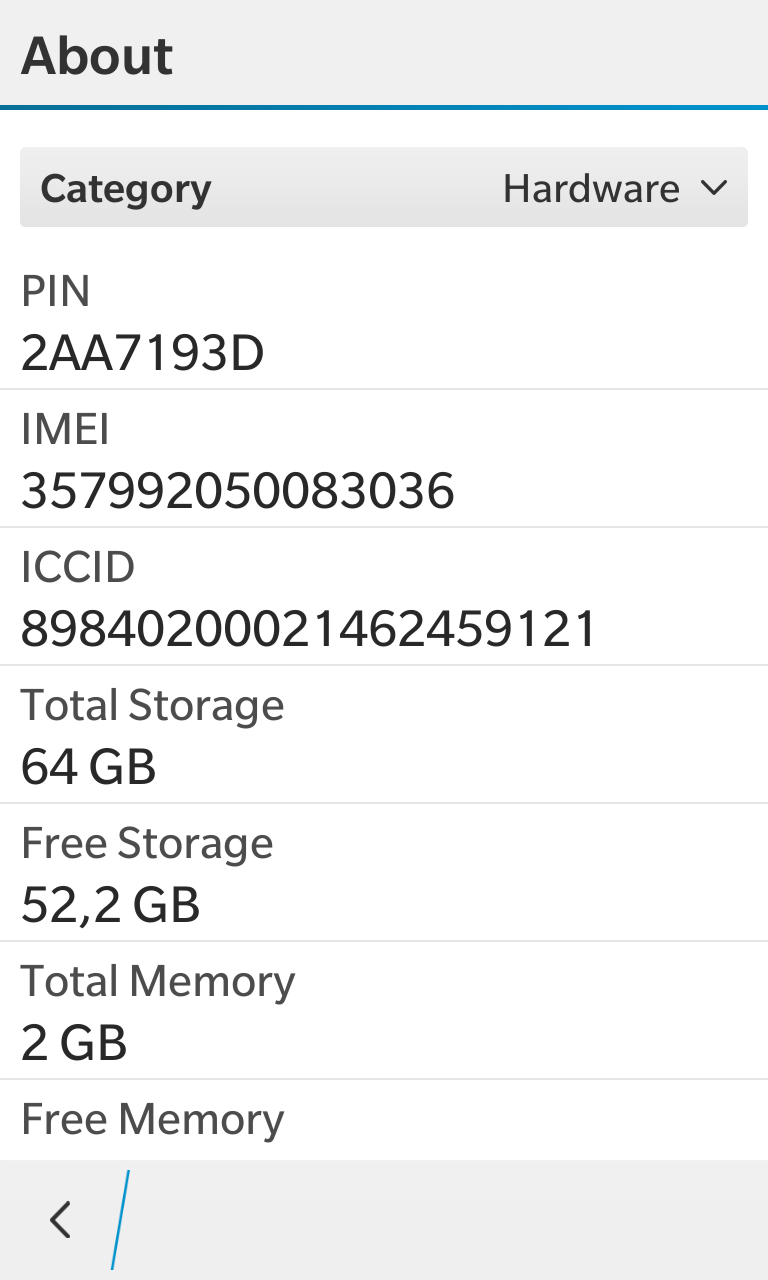Go back using the bottom back arrow
The height and width of the screenshot is (1280, 768).
point(61,1220)
